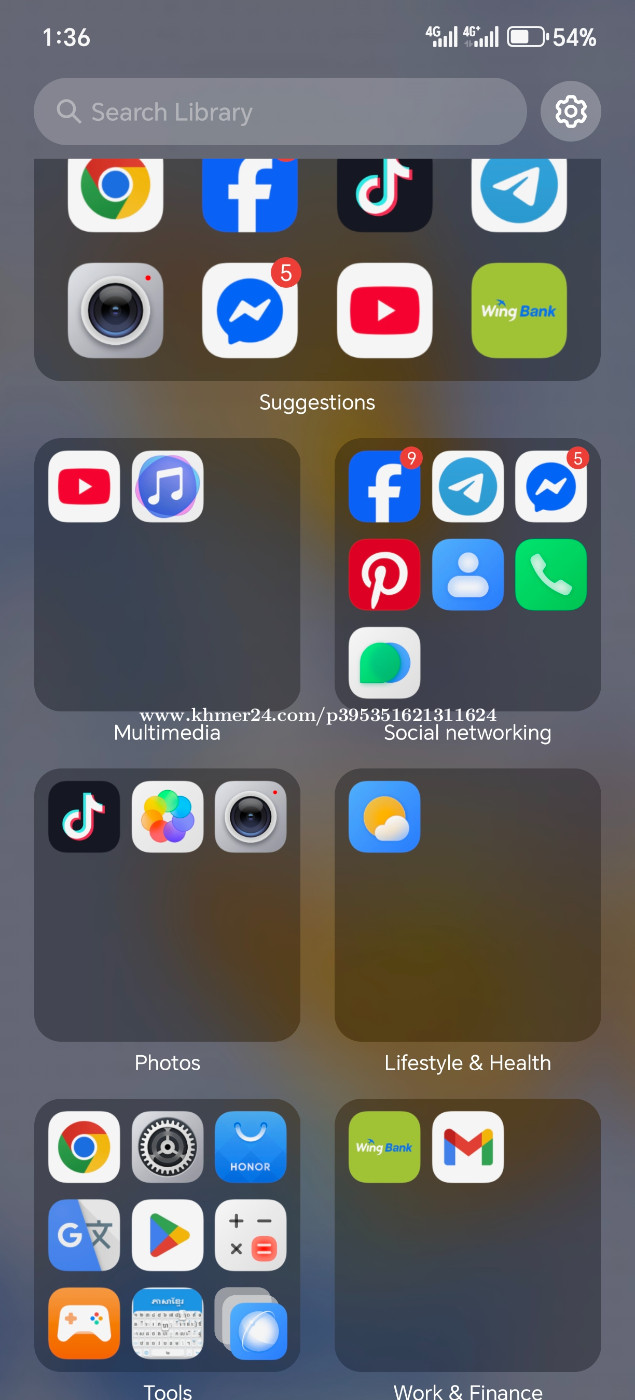Open the Music app in Multimedia
The width and height of the screenshot is (635, 1400).
click(168, 487)
